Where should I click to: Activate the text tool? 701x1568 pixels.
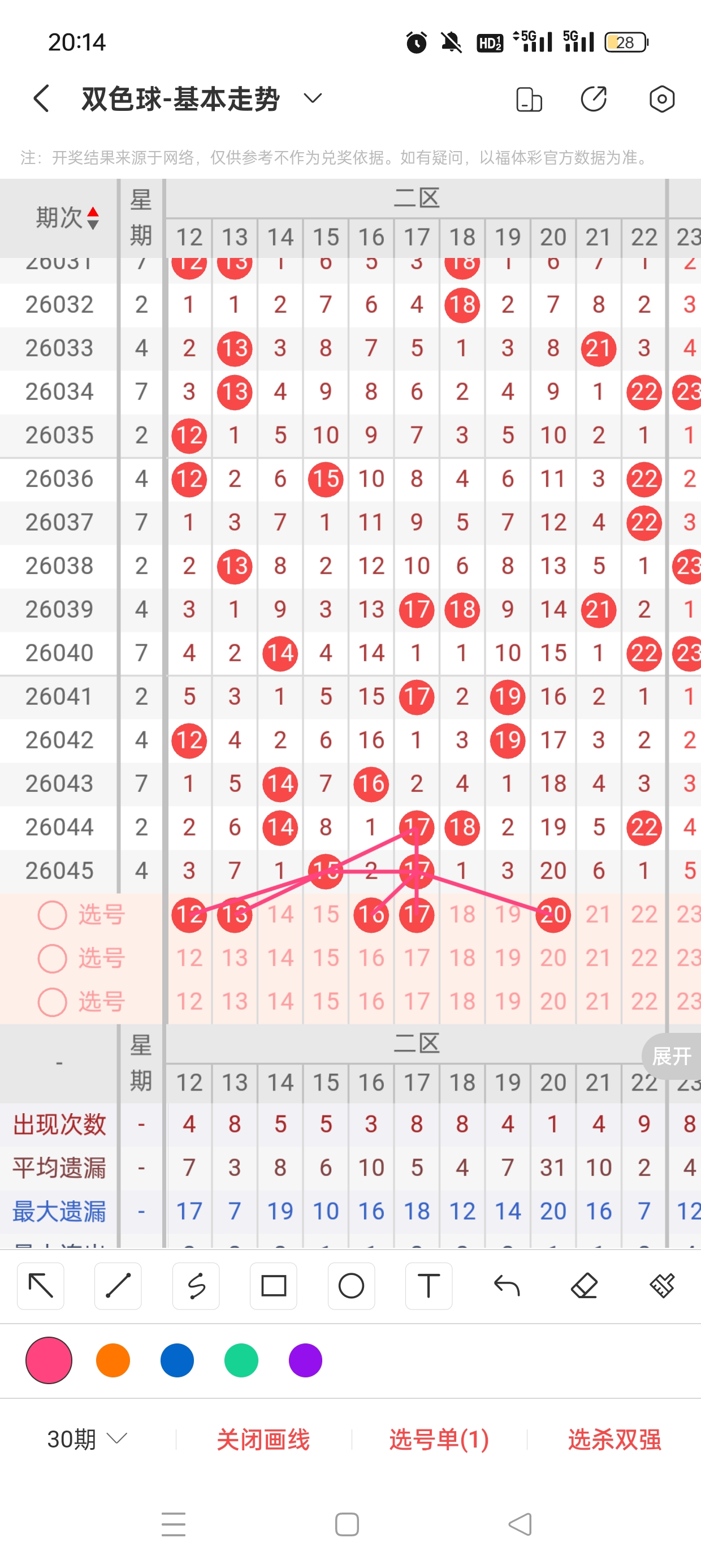point(429,1286)
